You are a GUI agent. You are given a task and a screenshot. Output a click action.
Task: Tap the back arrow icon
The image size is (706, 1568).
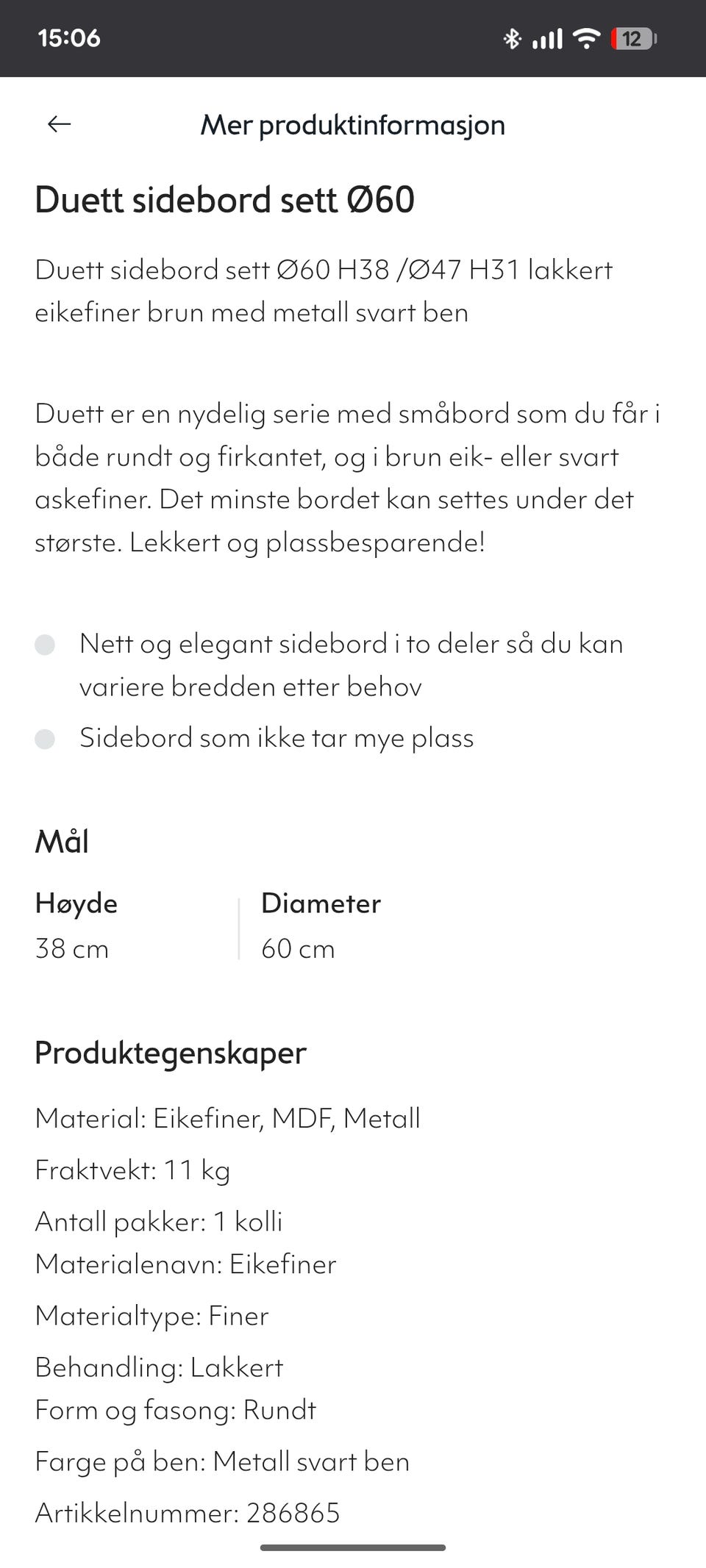[59, 124]
